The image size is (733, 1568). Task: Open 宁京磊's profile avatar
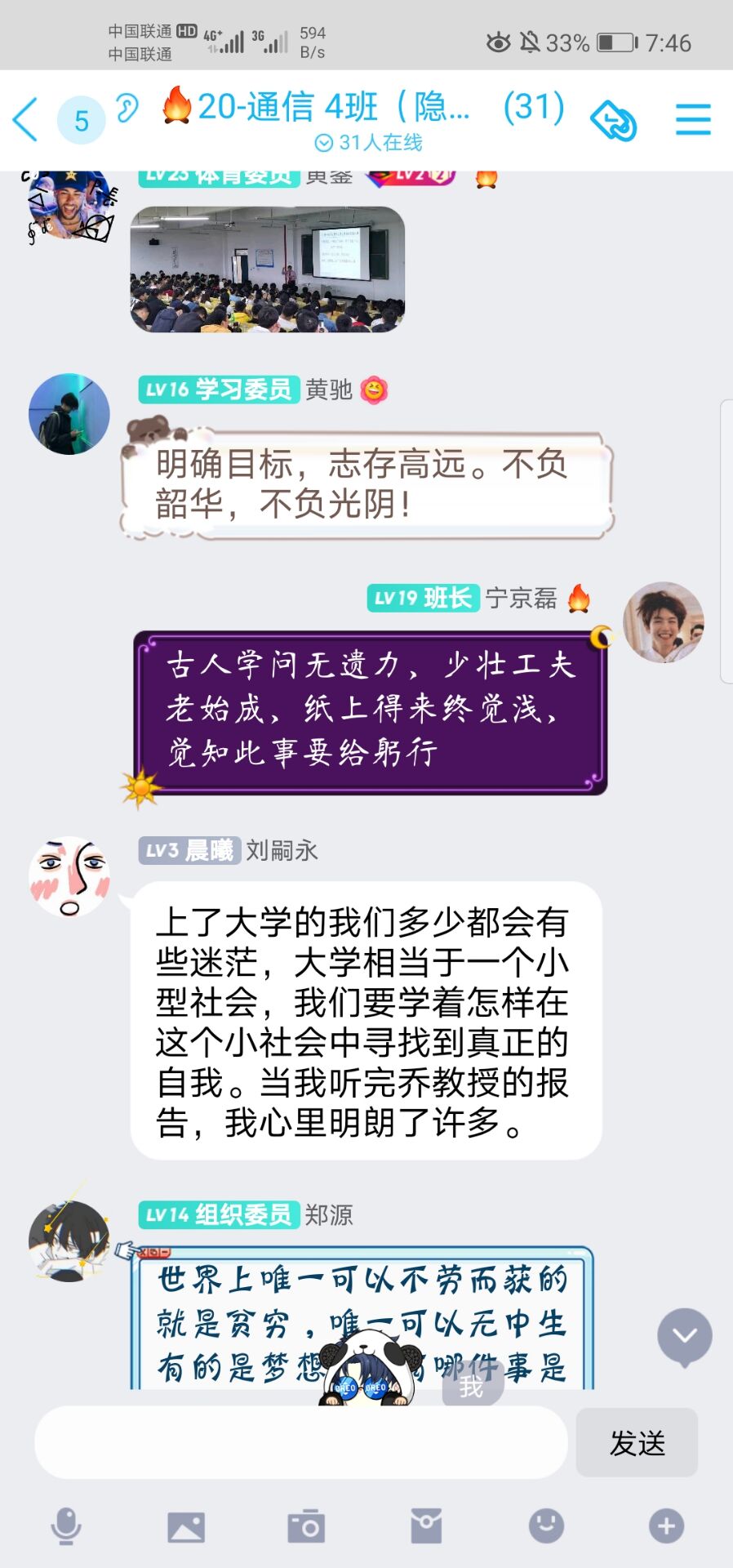[x=663, y=621]
